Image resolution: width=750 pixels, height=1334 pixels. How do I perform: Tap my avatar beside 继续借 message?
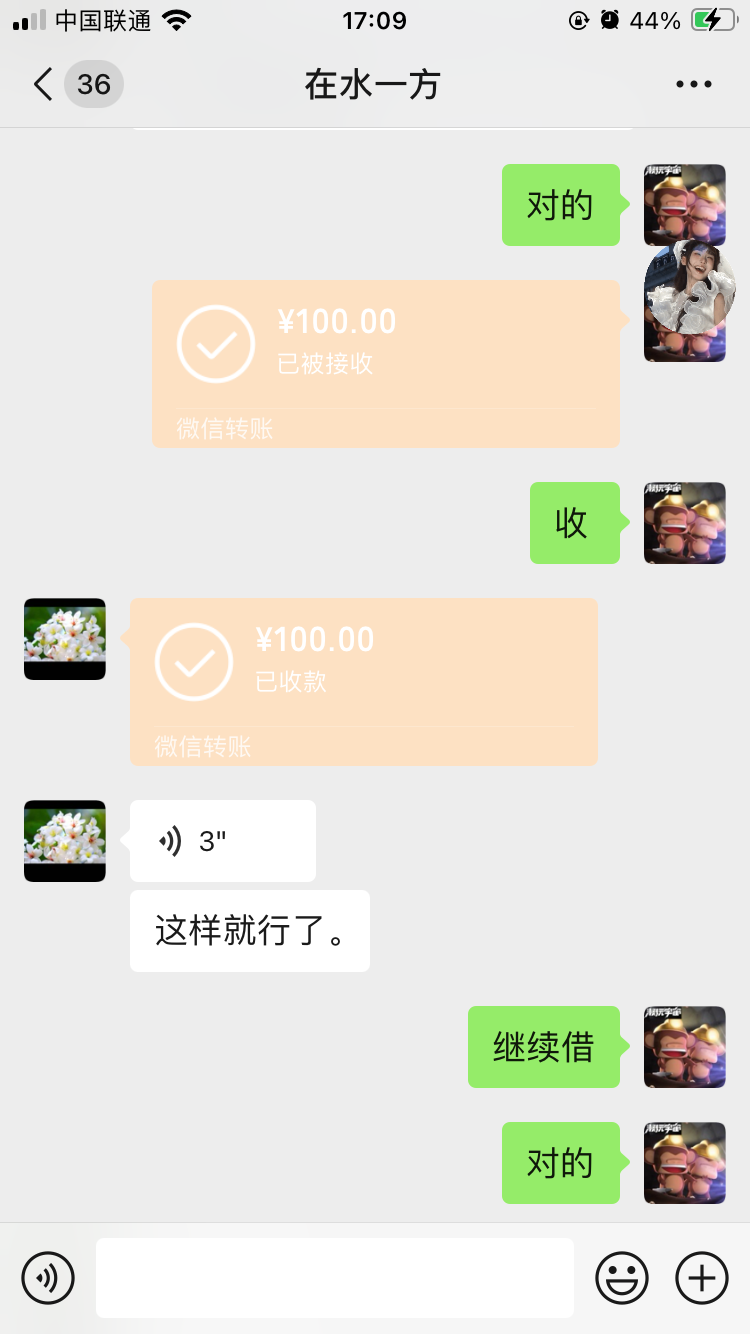685,1047
